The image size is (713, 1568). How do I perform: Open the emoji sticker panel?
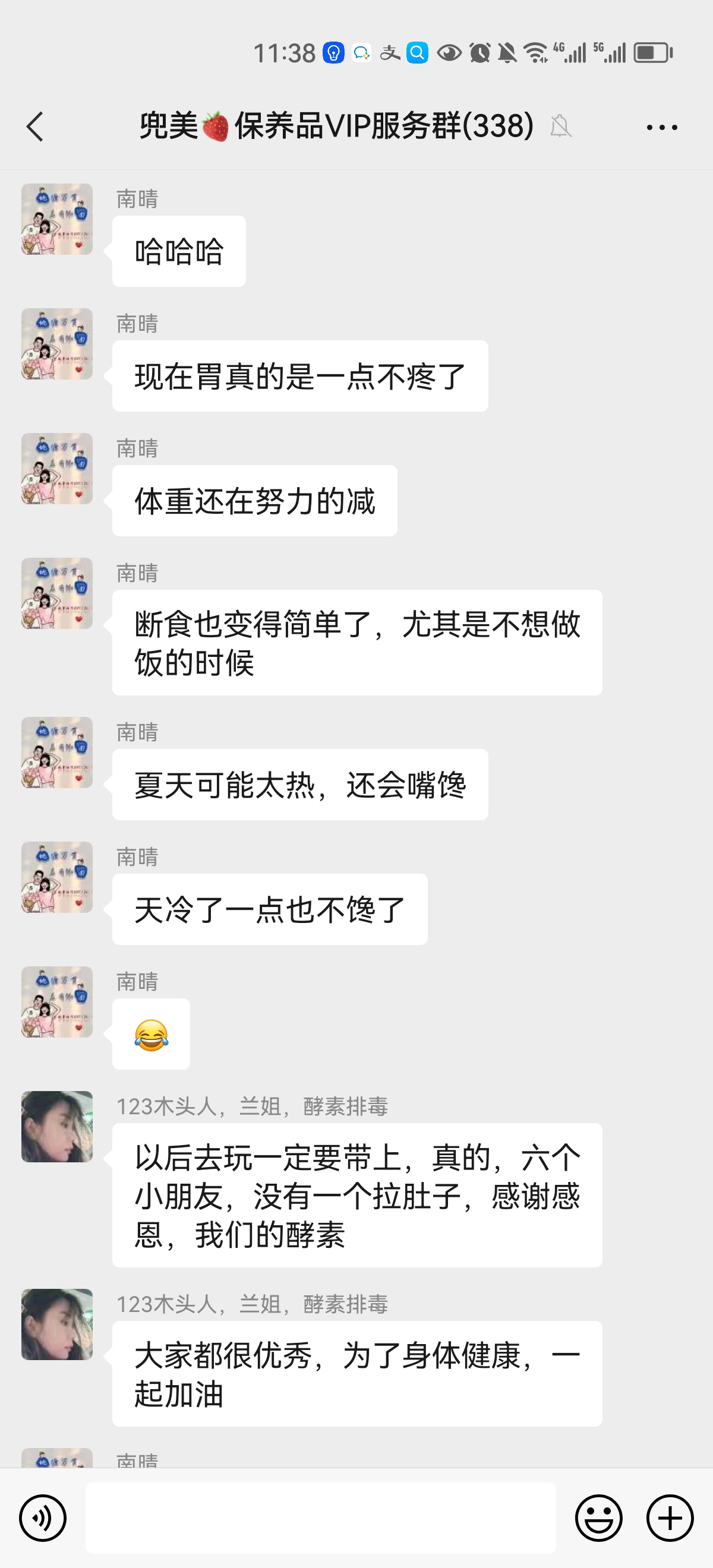click(598, 1518)
